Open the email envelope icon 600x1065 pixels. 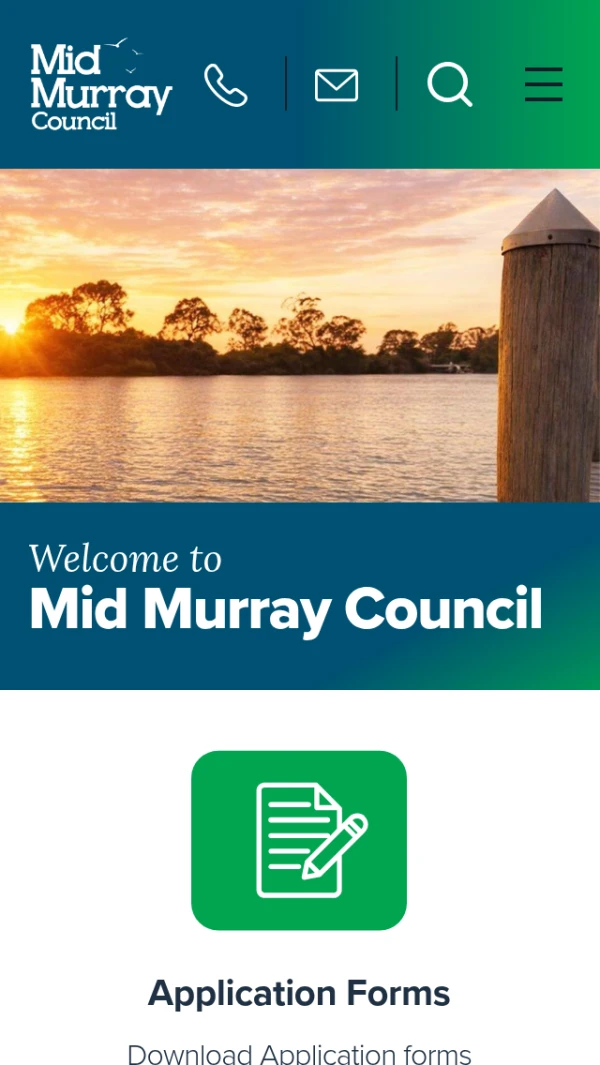tap(336, 86)
